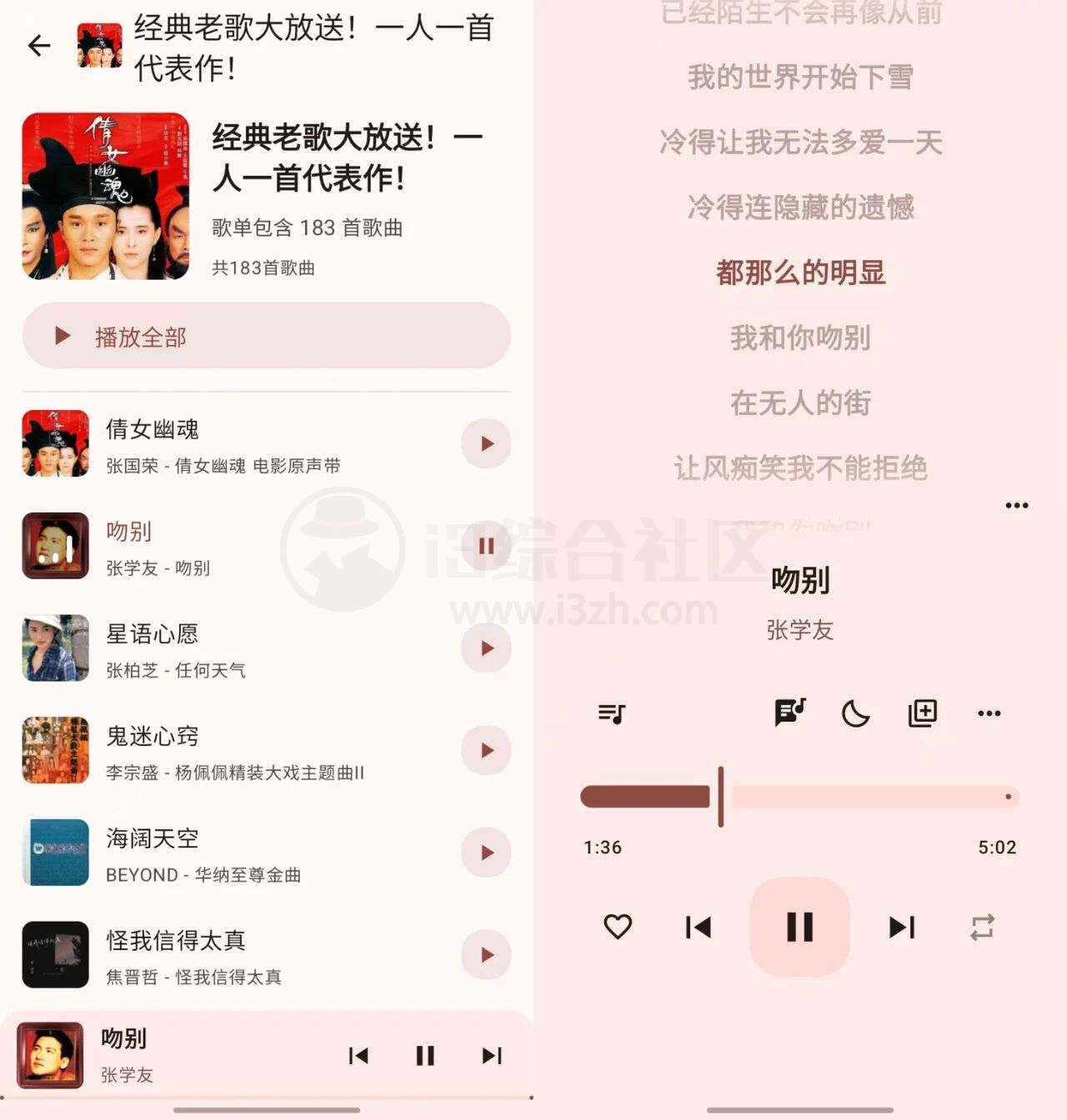Skip to next track in the player

click(900, 927)
